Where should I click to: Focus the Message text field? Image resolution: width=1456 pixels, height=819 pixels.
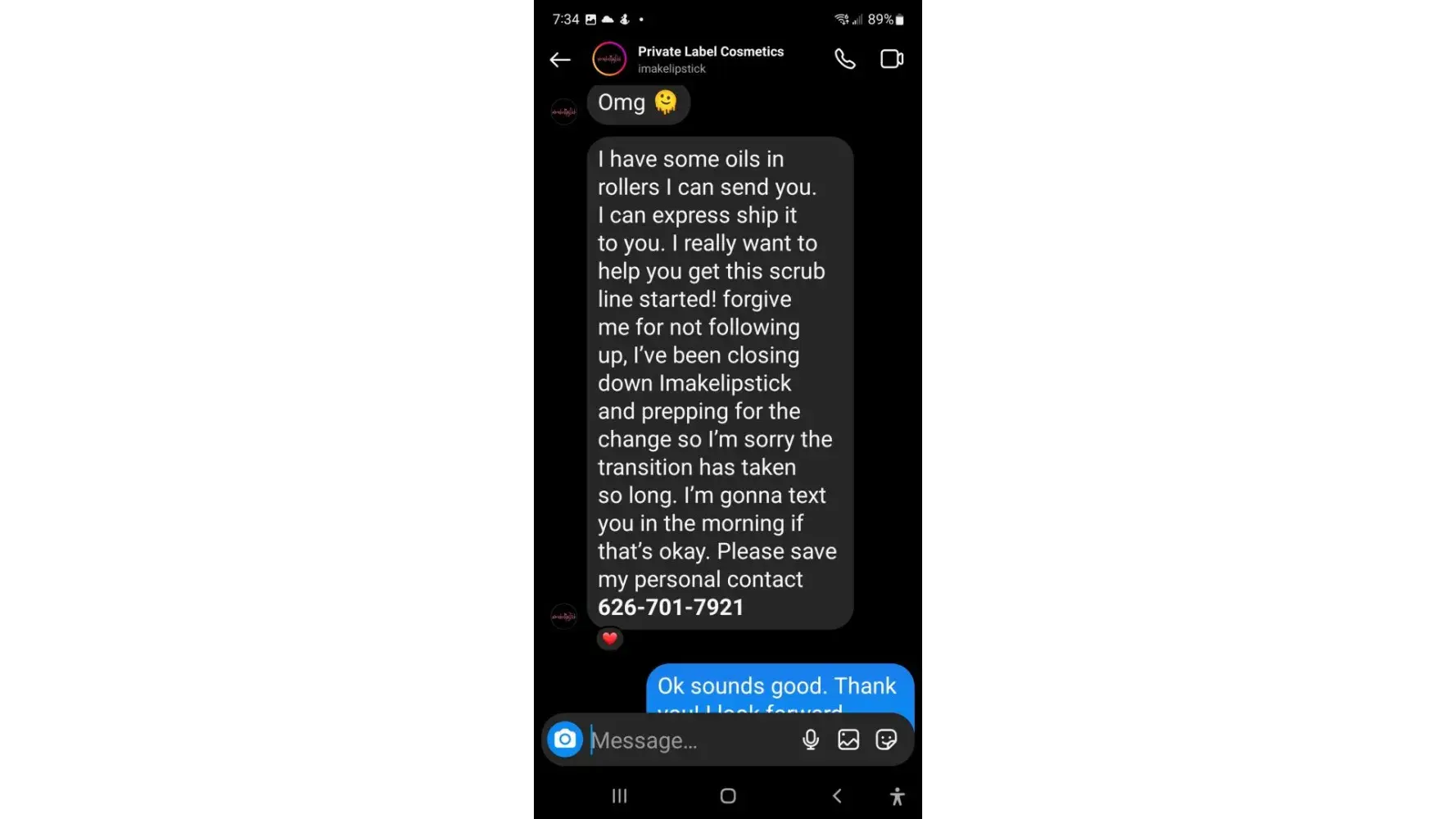click(688, 740)
